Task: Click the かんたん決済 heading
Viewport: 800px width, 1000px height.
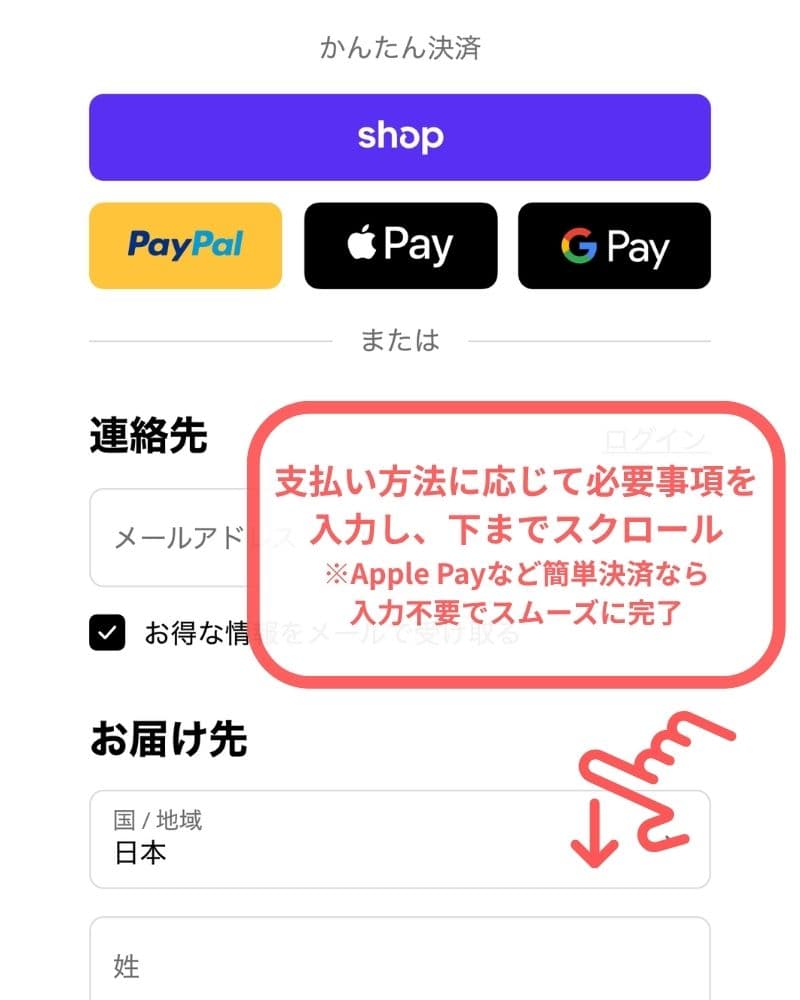Action: (400, 48)
